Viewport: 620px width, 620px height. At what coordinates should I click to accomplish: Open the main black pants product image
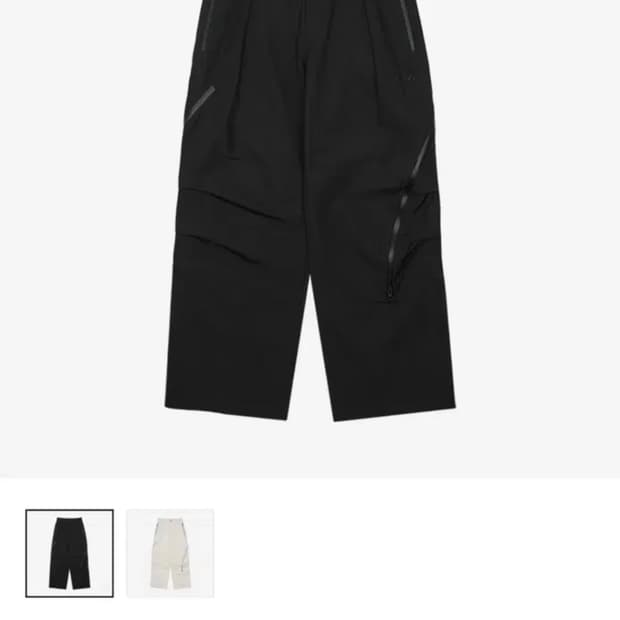[x=310, y=238]
